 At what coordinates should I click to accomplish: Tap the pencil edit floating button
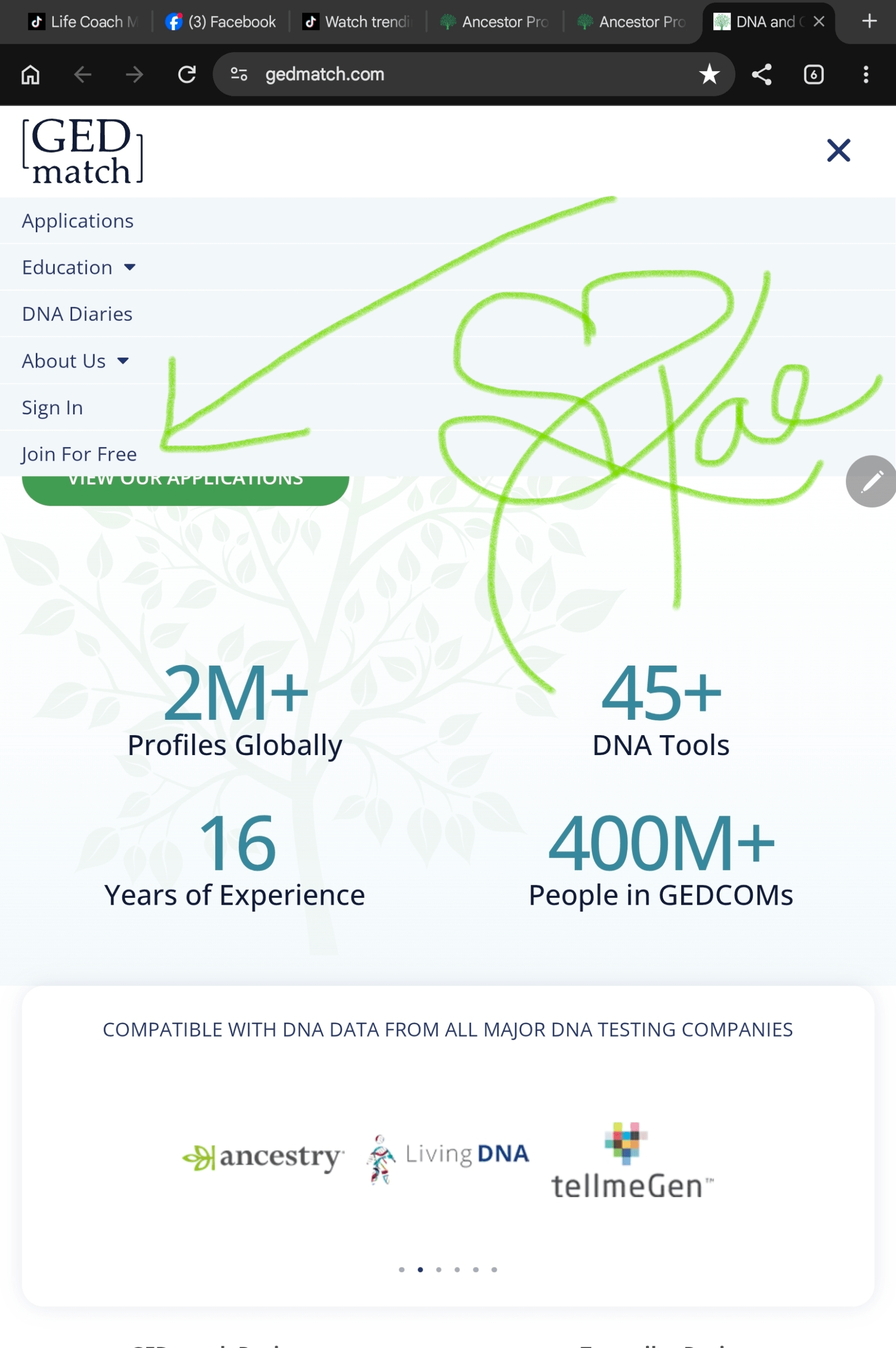pos(871,481)
